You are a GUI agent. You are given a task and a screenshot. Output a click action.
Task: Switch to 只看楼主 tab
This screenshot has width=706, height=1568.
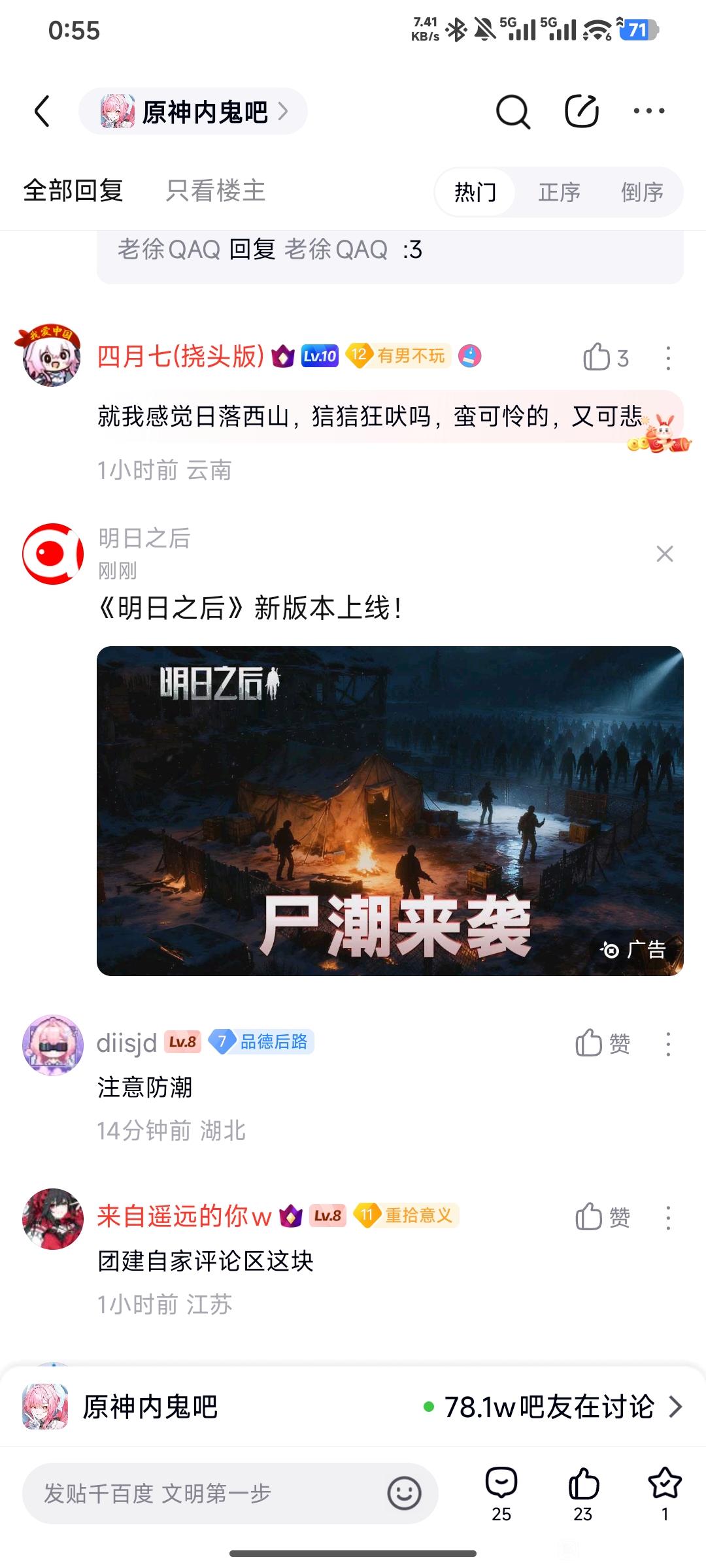[215, 191]
